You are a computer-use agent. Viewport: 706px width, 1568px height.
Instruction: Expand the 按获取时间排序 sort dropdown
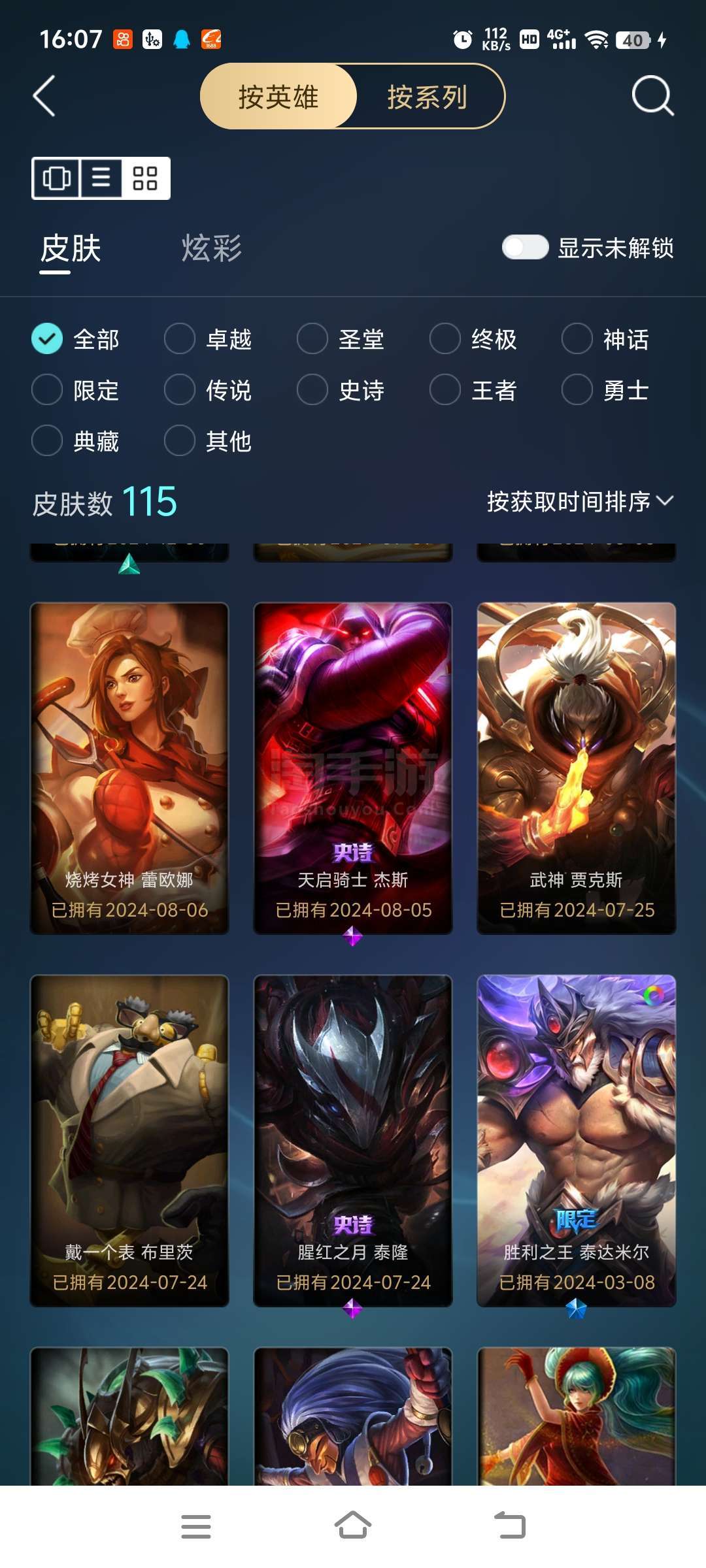[x=580, y=502]
